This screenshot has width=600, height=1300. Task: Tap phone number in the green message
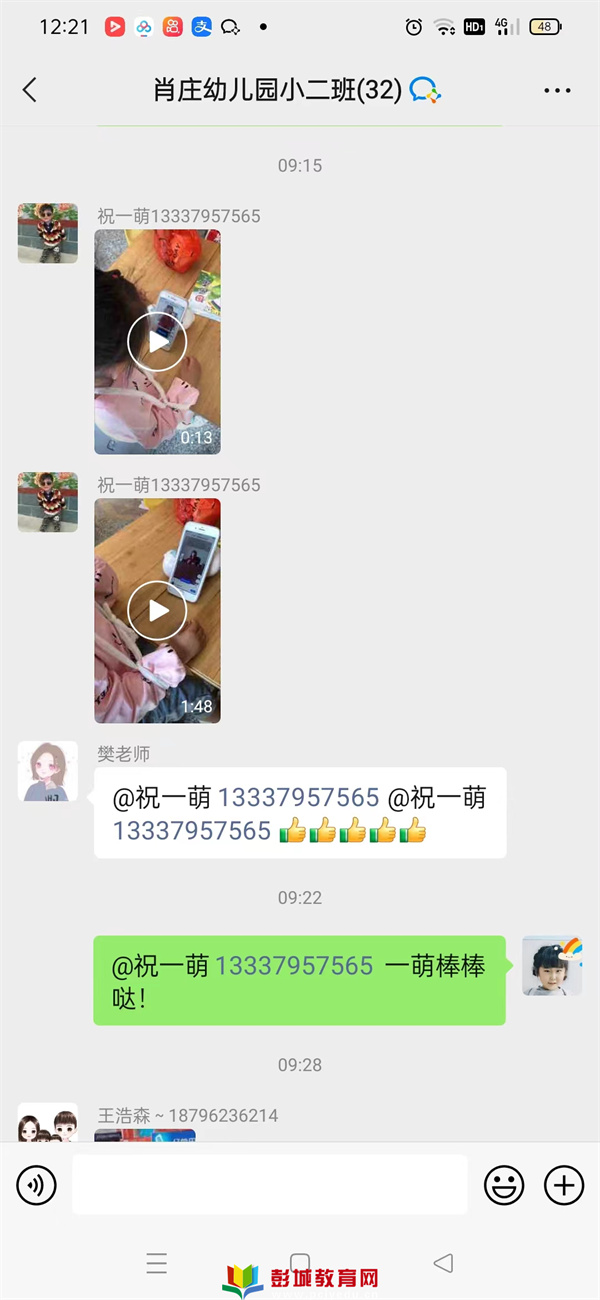pos(293,966)
